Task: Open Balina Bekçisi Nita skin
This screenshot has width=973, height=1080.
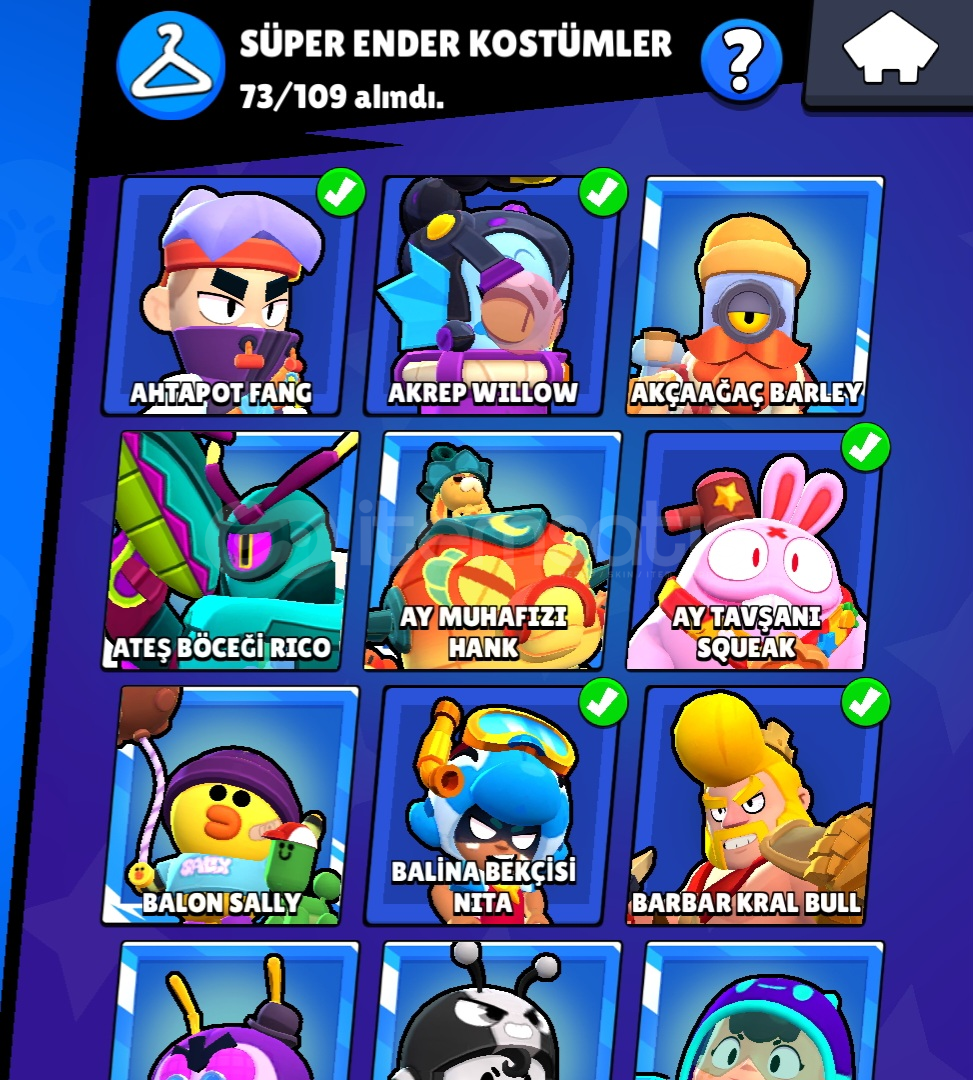Action: coord(492,805)
